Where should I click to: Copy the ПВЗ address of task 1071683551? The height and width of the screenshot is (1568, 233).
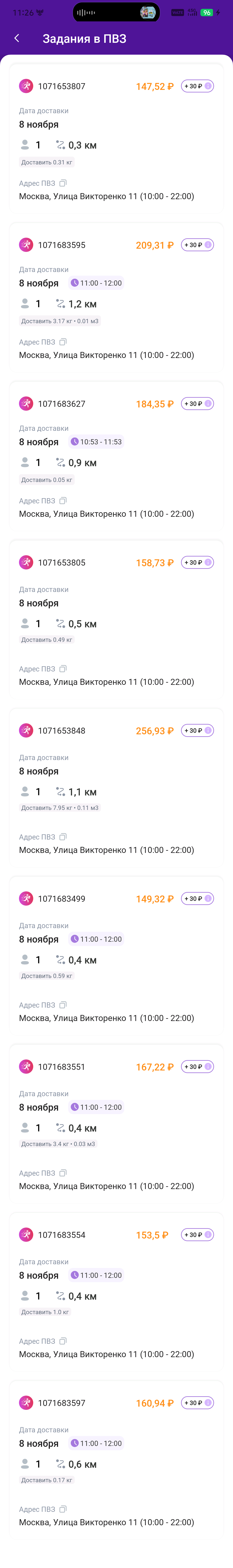(x=63, y=1173)
